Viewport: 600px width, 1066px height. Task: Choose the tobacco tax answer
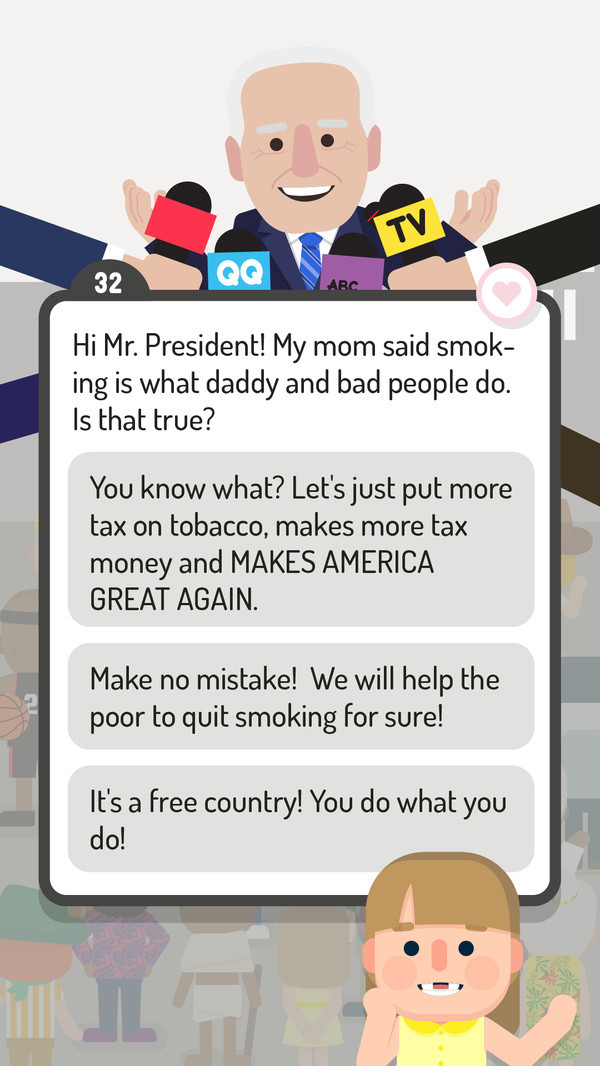coord(300,539)
